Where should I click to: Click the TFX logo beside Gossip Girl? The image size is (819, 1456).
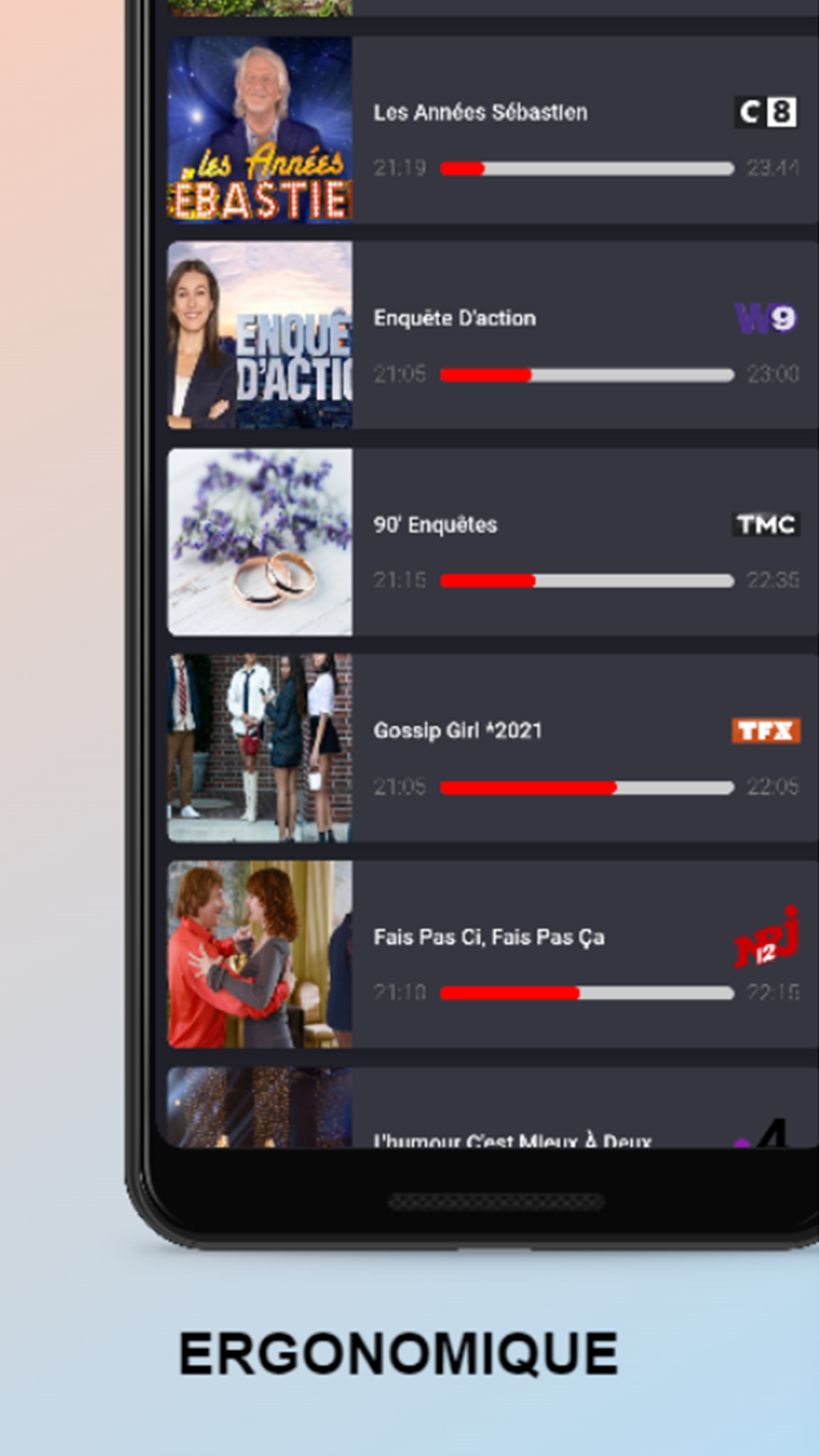point(766,731)
